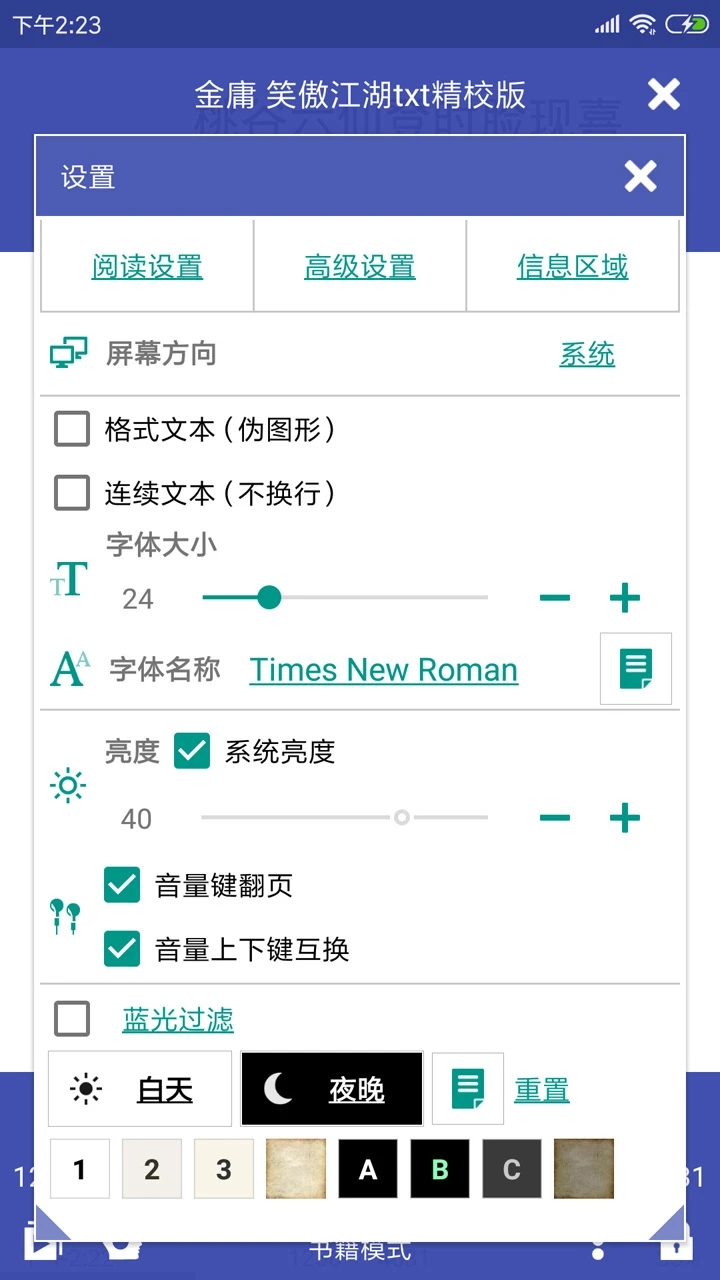The width and height of the screenshot is (720, 1280).
Task: Open the 系统 screen orientation selector
Action: point(587,355)
